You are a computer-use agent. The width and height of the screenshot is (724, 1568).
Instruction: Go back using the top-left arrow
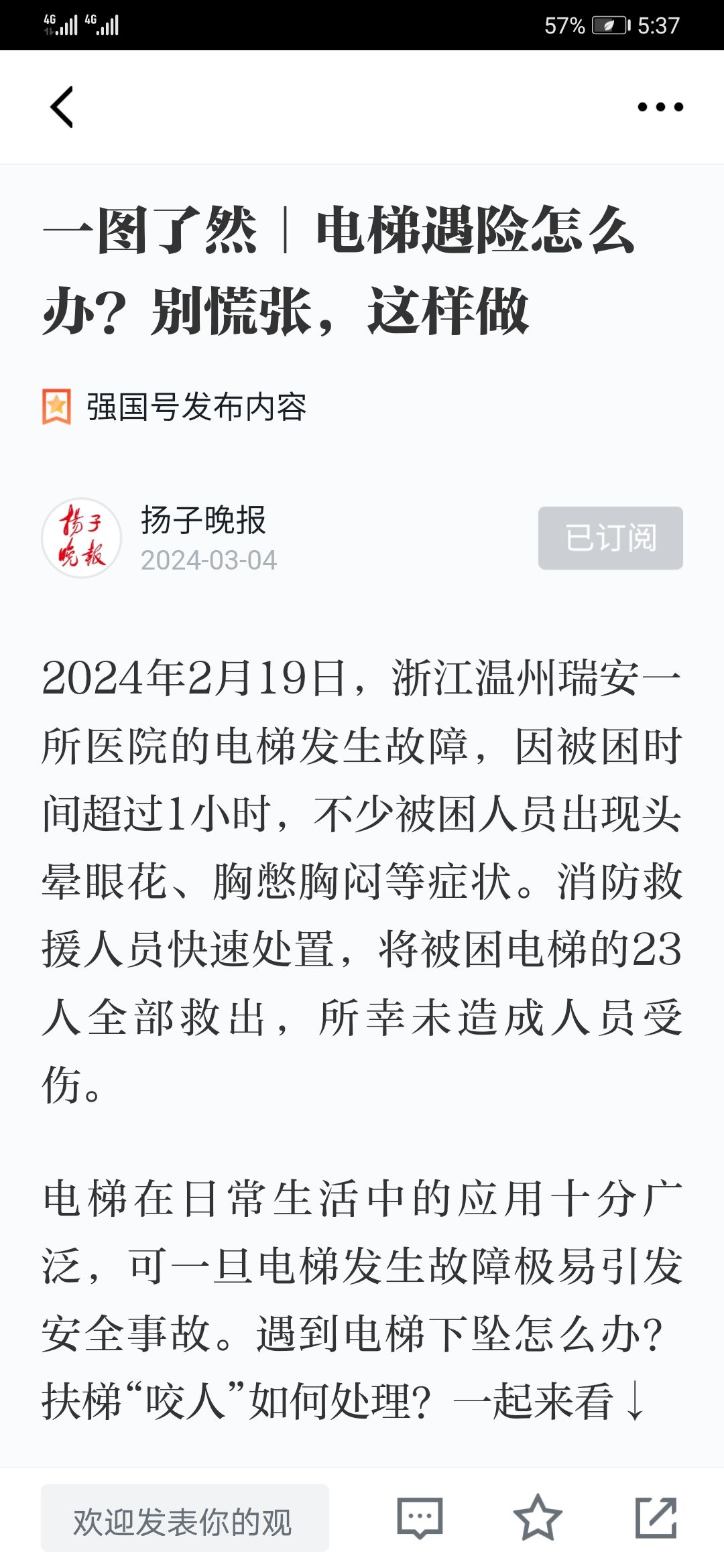pos(62,107)
